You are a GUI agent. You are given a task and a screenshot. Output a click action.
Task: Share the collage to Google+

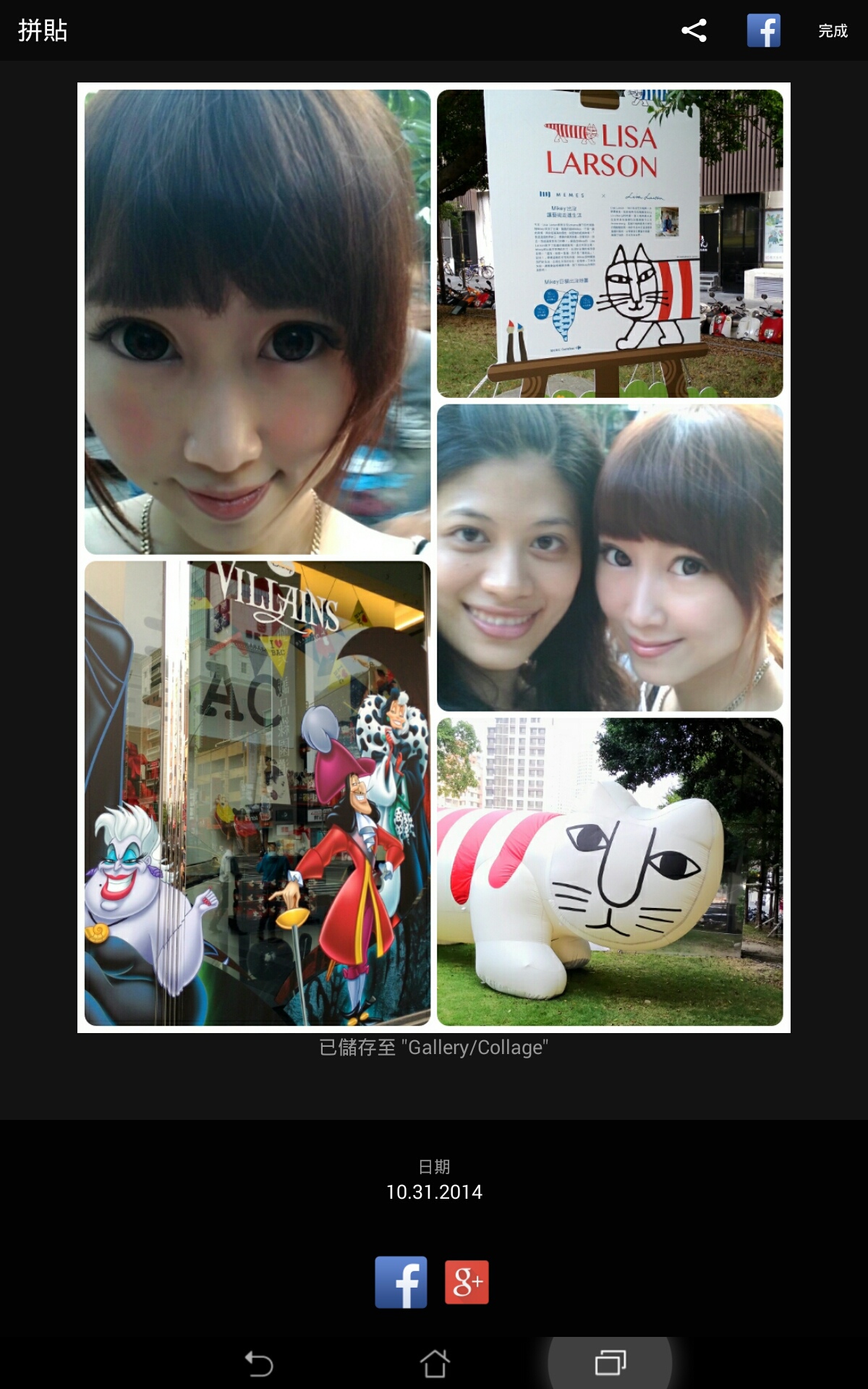[467, 1282]
